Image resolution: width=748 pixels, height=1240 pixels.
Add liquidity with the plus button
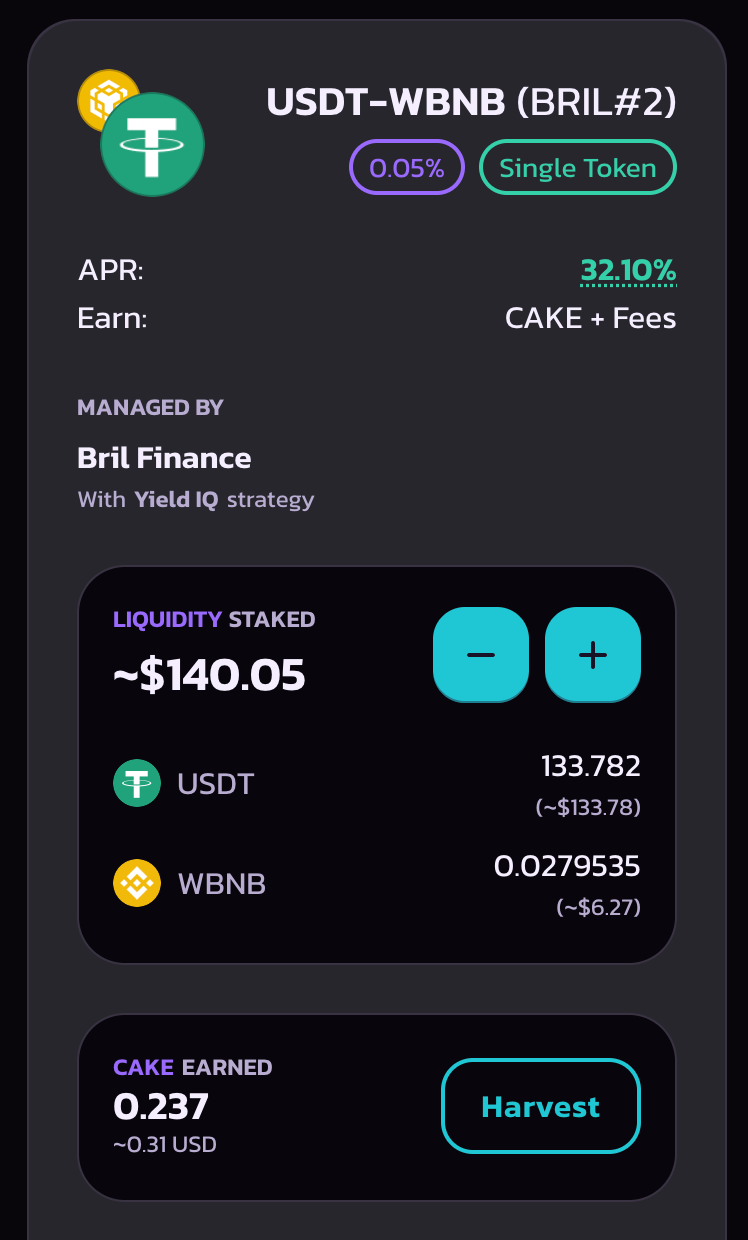coord(593,654)
